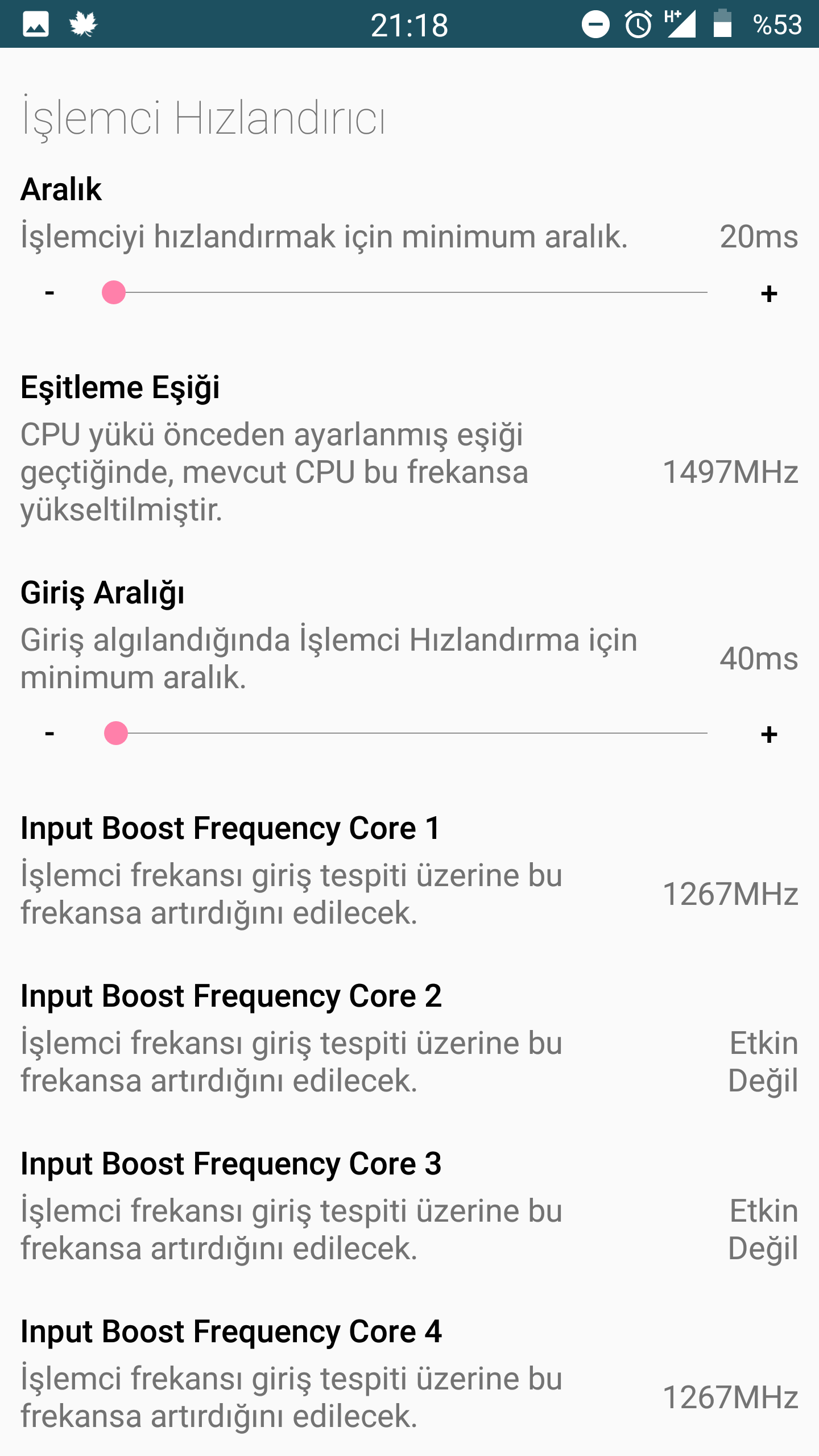The height and width of the screenshot is (1456, 819).
Task: Open Input Boost Frequency Core 1
Action: click(409, 870)
